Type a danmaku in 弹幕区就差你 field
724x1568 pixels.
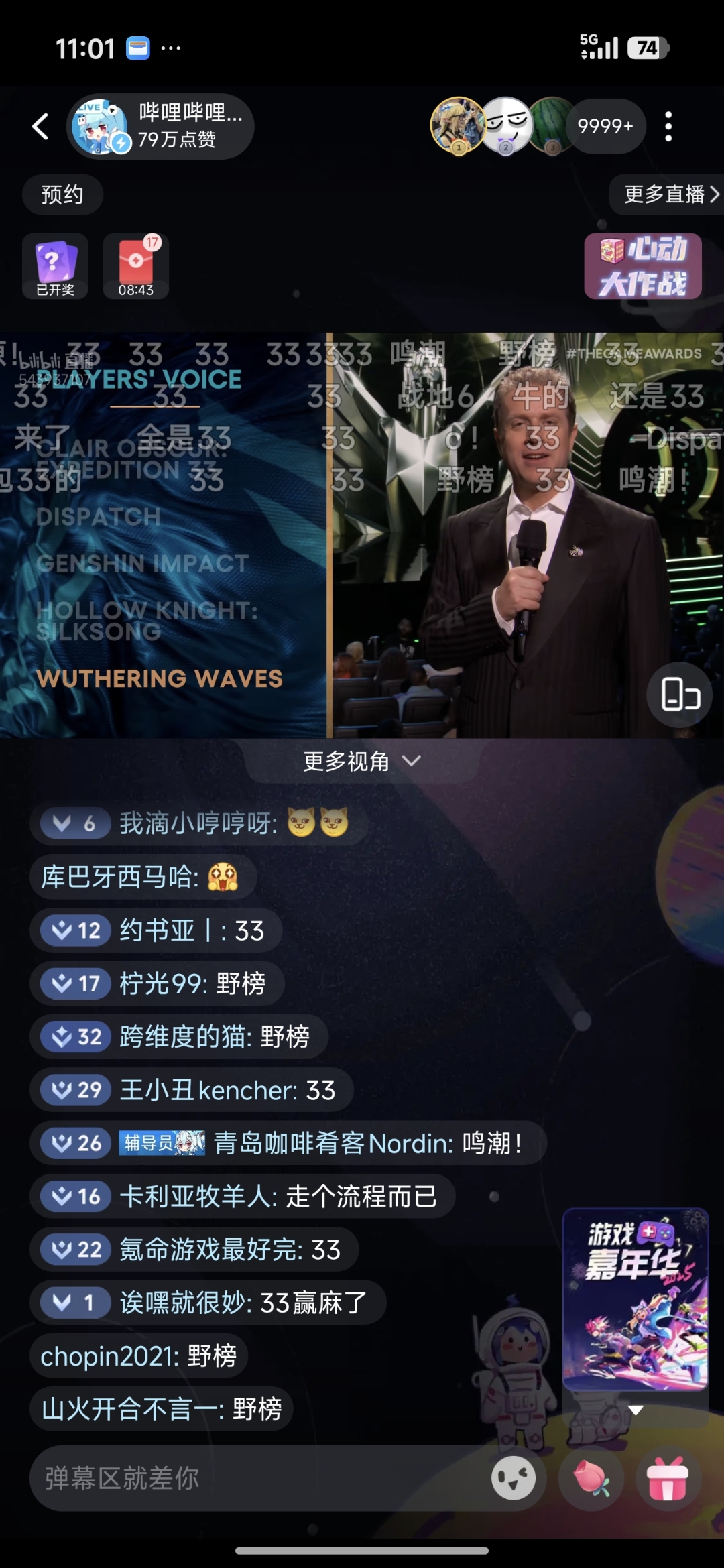pos(255,1478)
